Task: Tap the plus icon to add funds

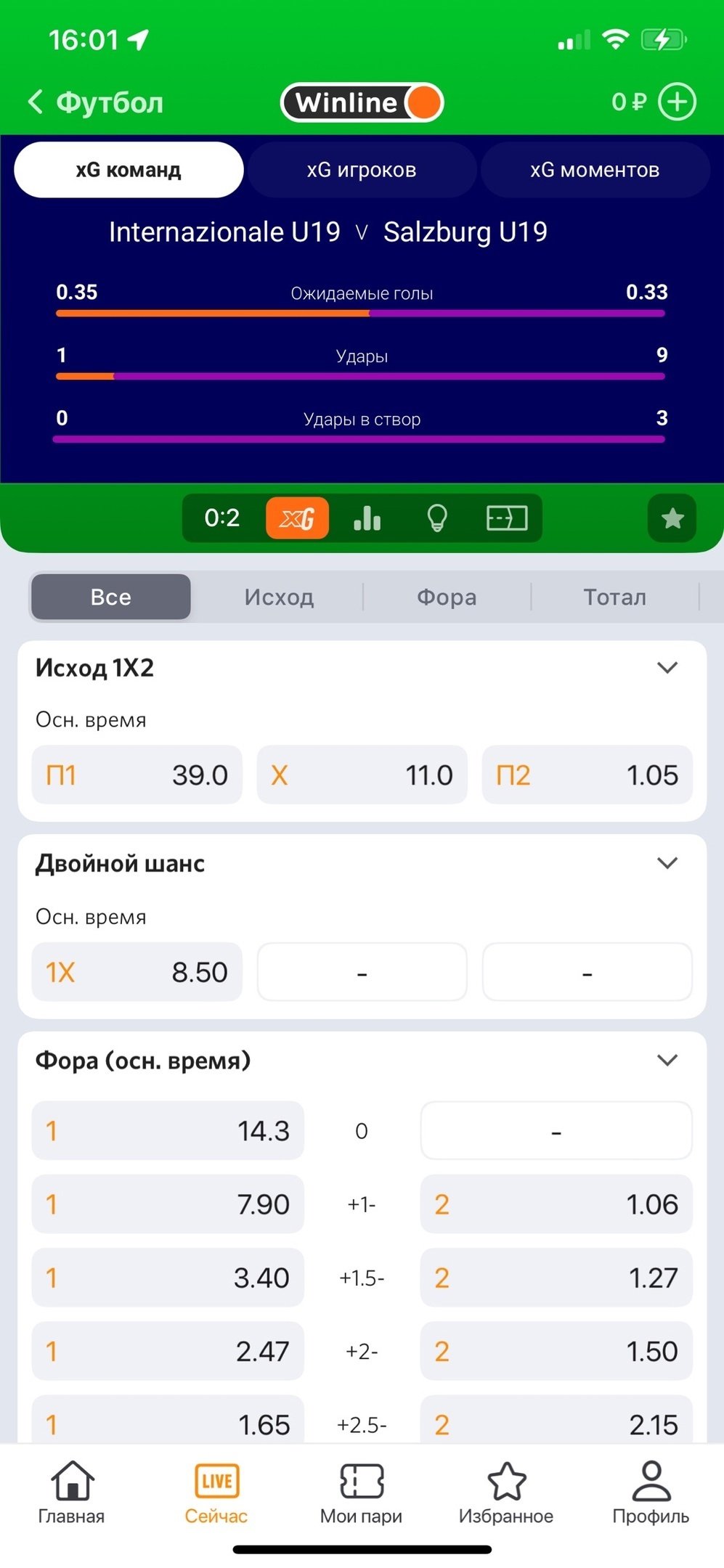Action: (x=677, y=102)
